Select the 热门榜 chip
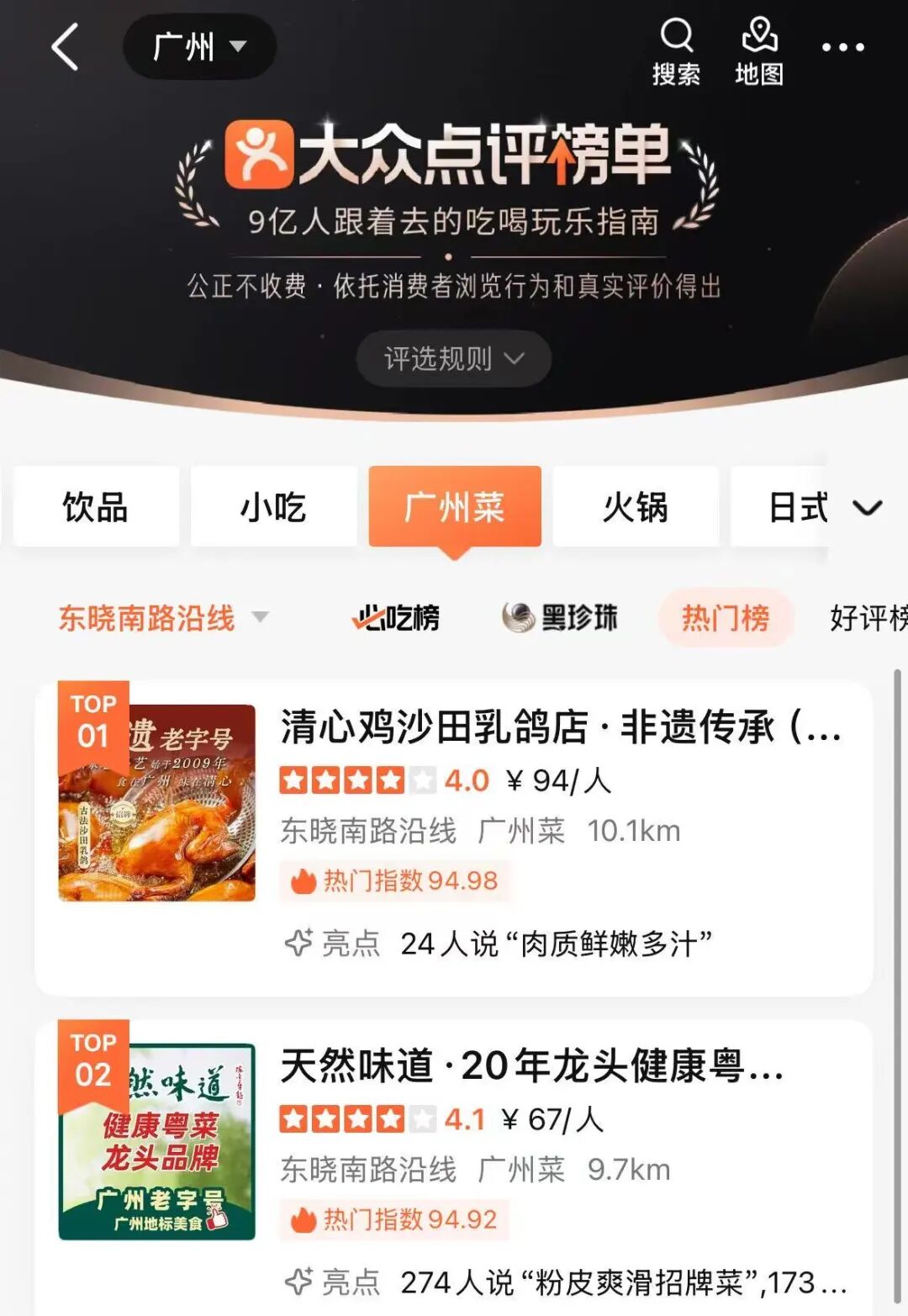The width and height of the screenshot is (908, 1316). [x=726, y=618]
